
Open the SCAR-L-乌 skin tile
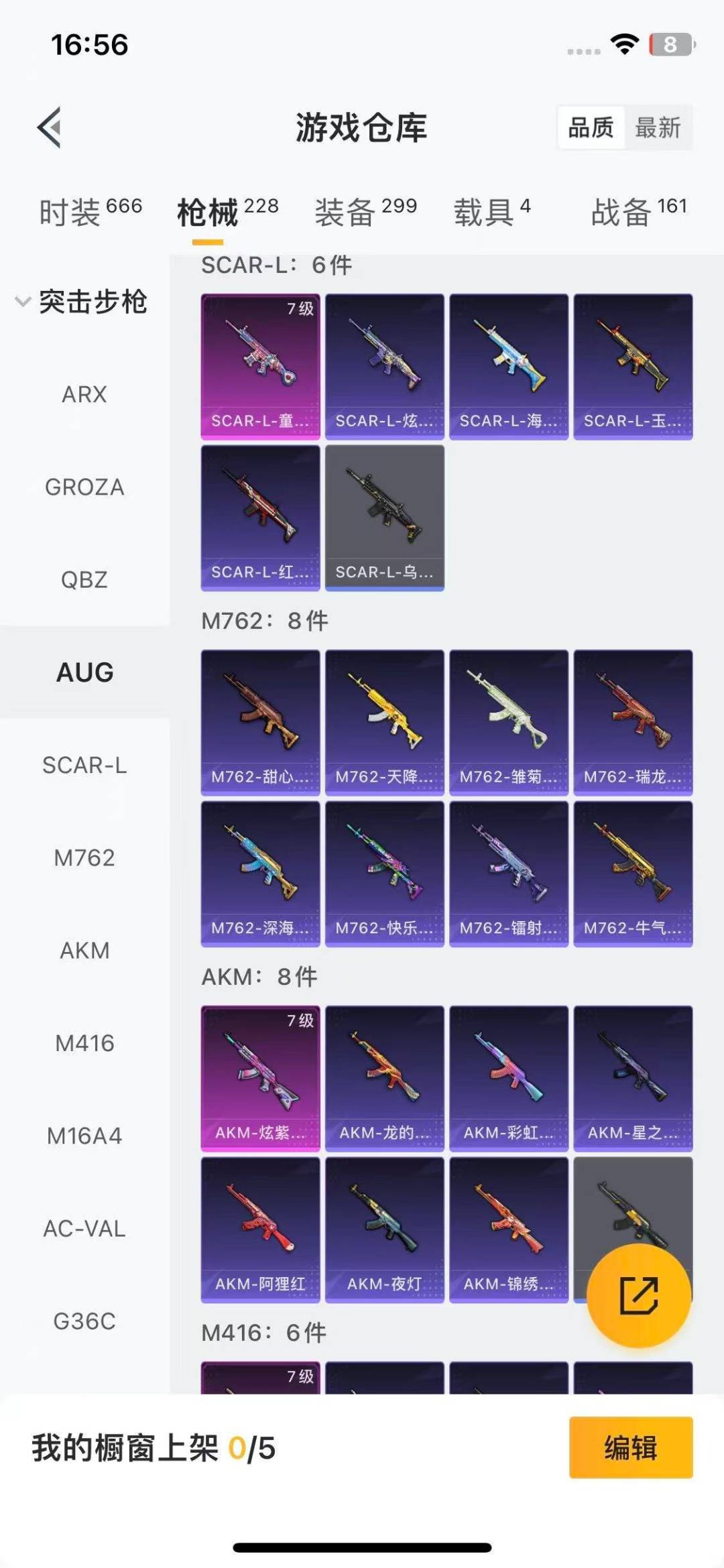(384, 518)
